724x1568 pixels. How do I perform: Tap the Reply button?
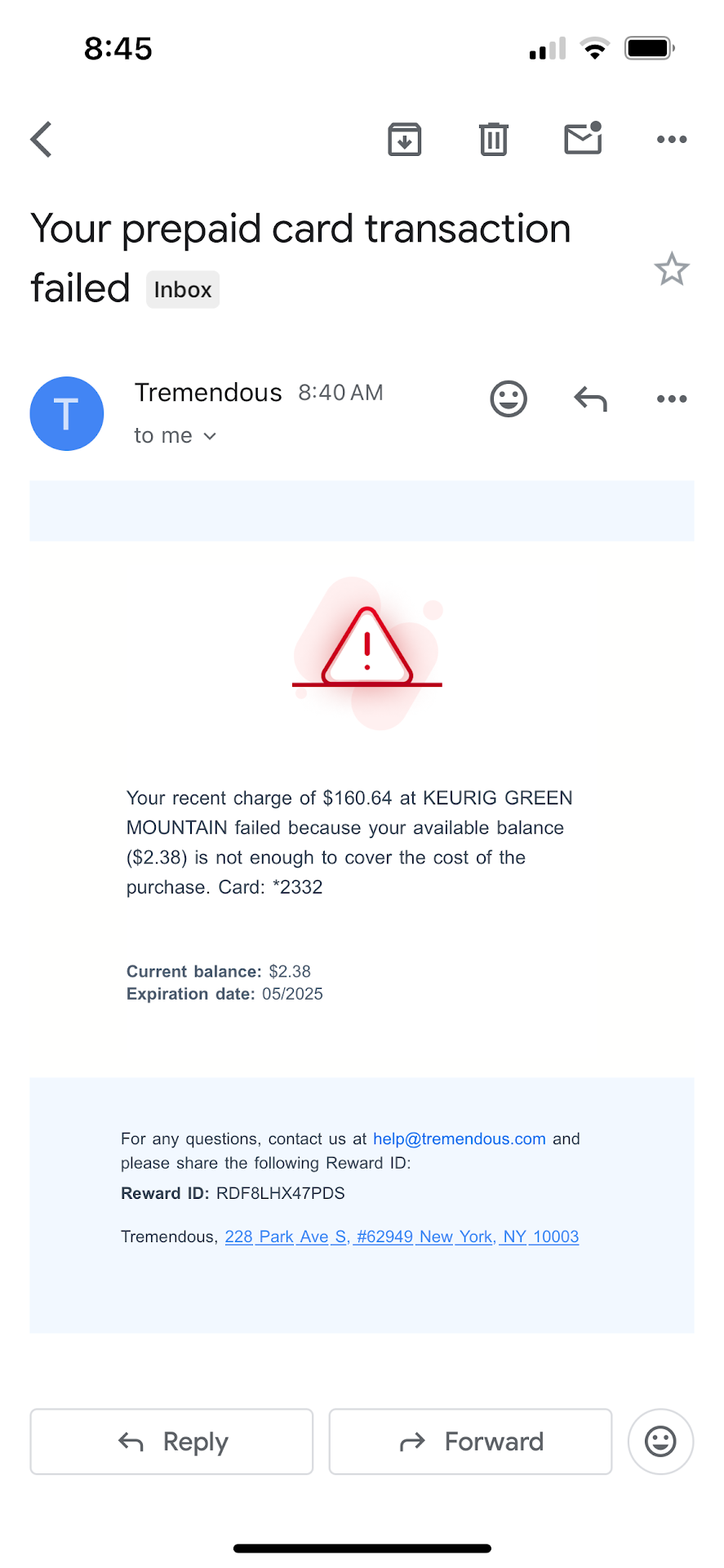point(171,1441)
